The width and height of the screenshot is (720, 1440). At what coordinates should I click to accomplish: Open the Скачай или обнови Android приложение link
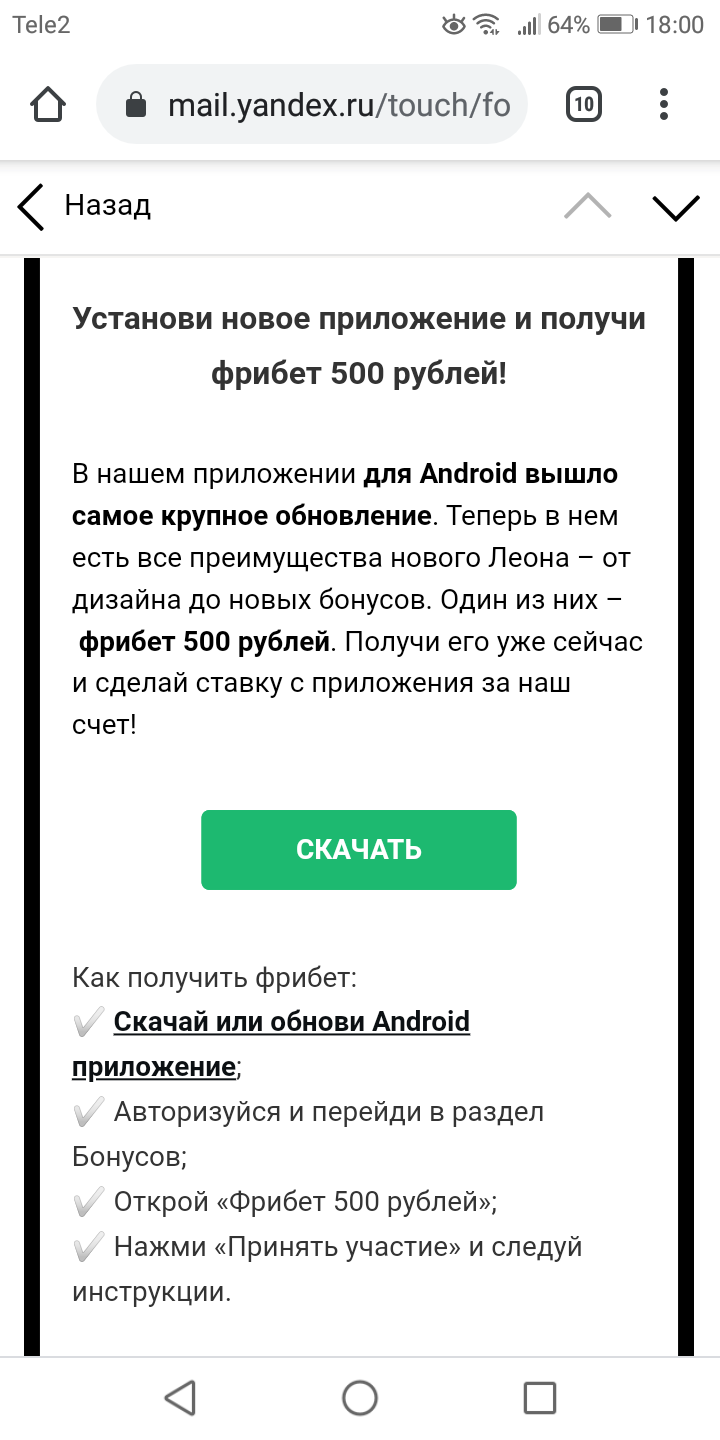tap(291, 1022)
